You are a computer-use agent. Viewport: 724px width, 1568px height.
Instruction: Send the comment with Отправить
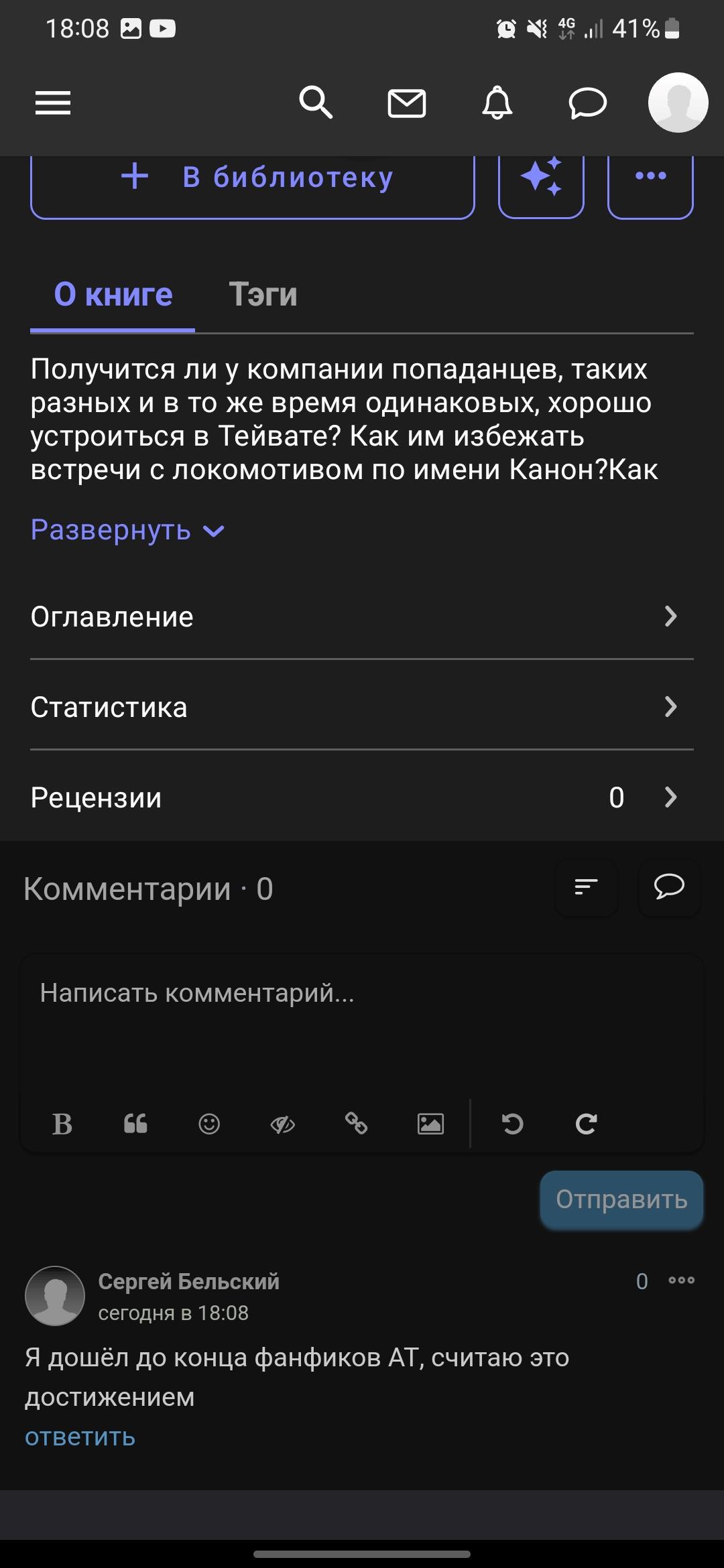click(621, 1199)
